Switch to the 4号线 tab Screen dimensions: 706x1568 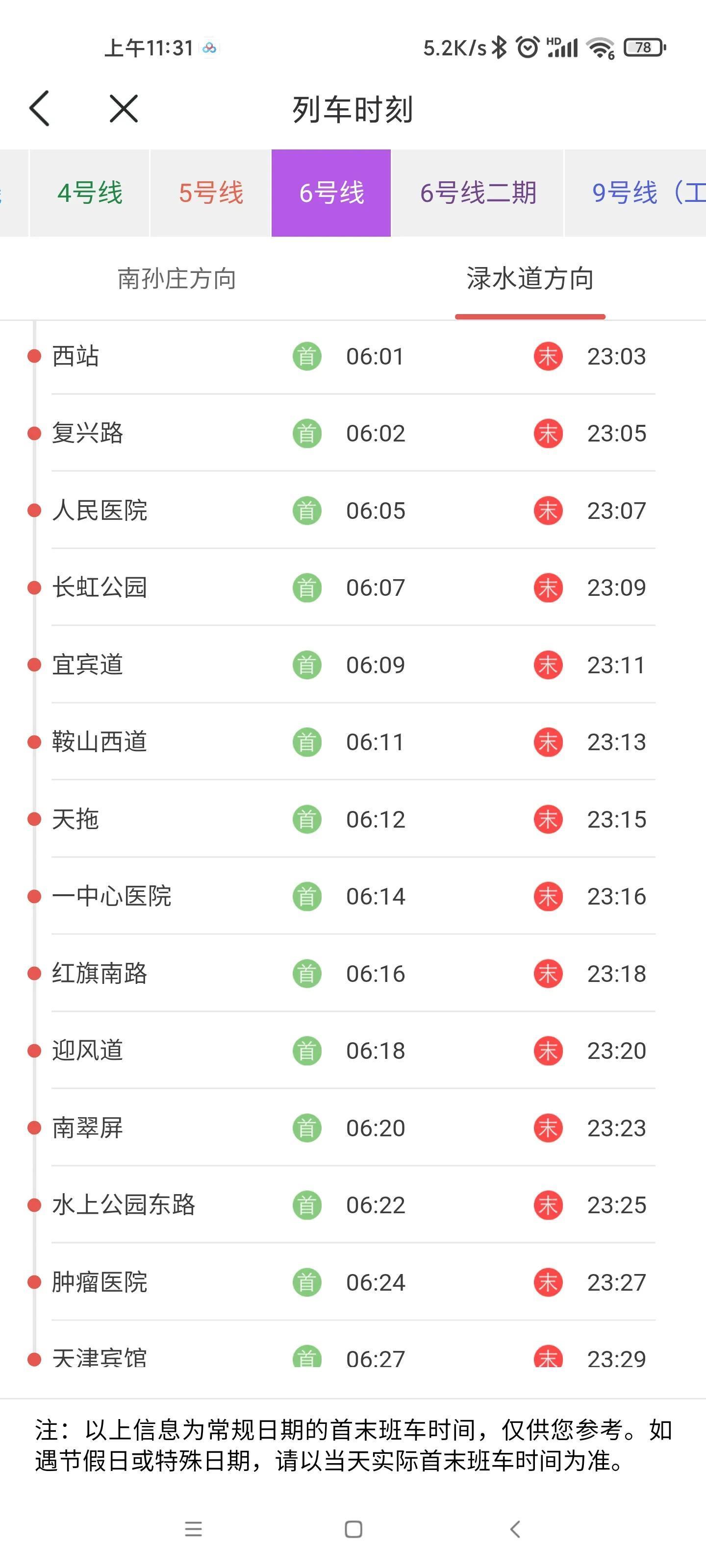(x=90, y=193)
